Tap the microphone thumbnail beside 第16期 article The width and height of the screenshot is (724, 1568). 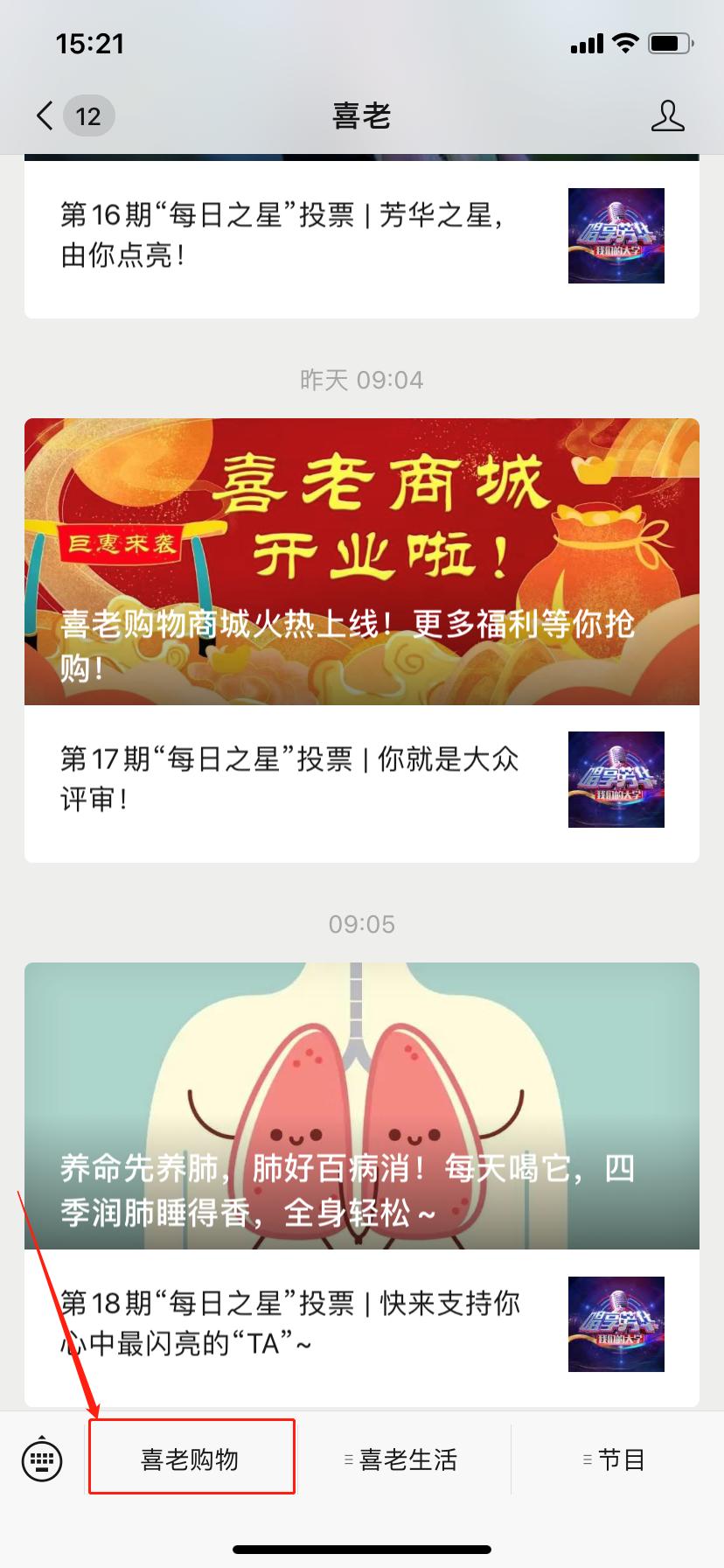(x=615, y=236)
